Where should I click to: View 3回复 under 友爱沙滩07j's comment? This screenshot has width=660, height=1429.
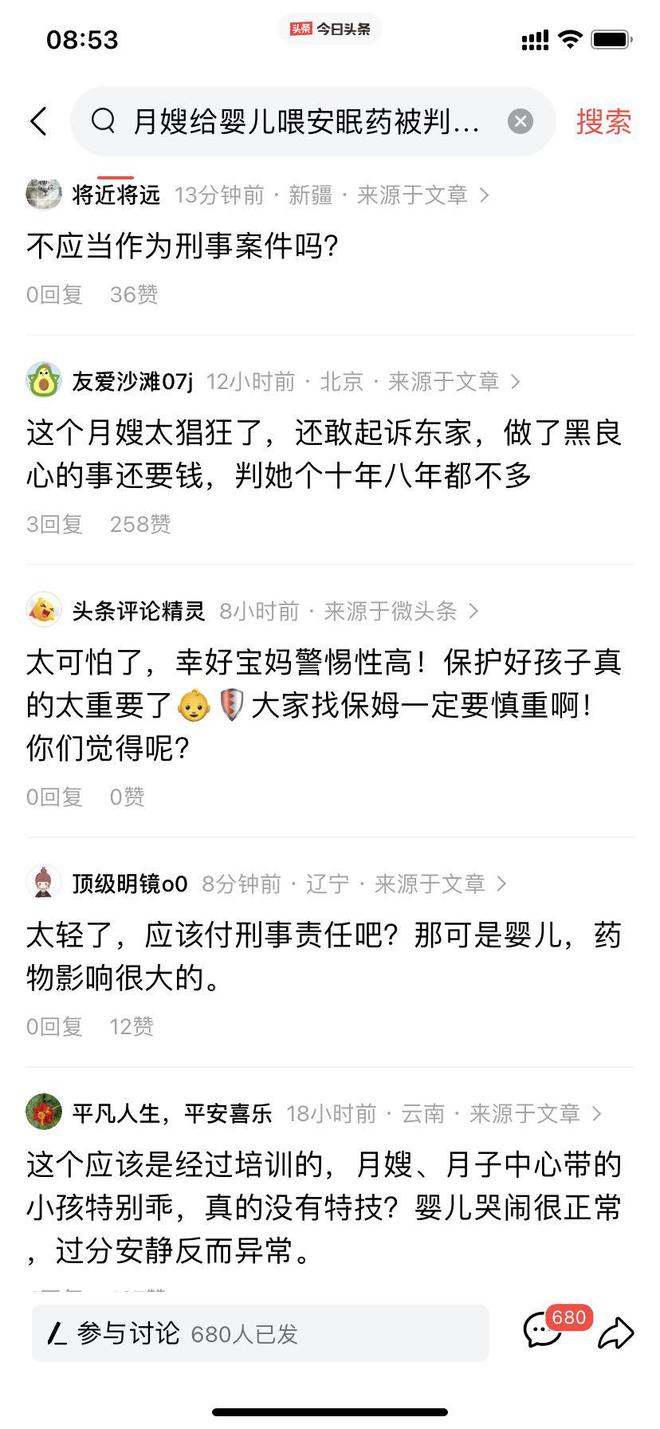click(54, 524)
